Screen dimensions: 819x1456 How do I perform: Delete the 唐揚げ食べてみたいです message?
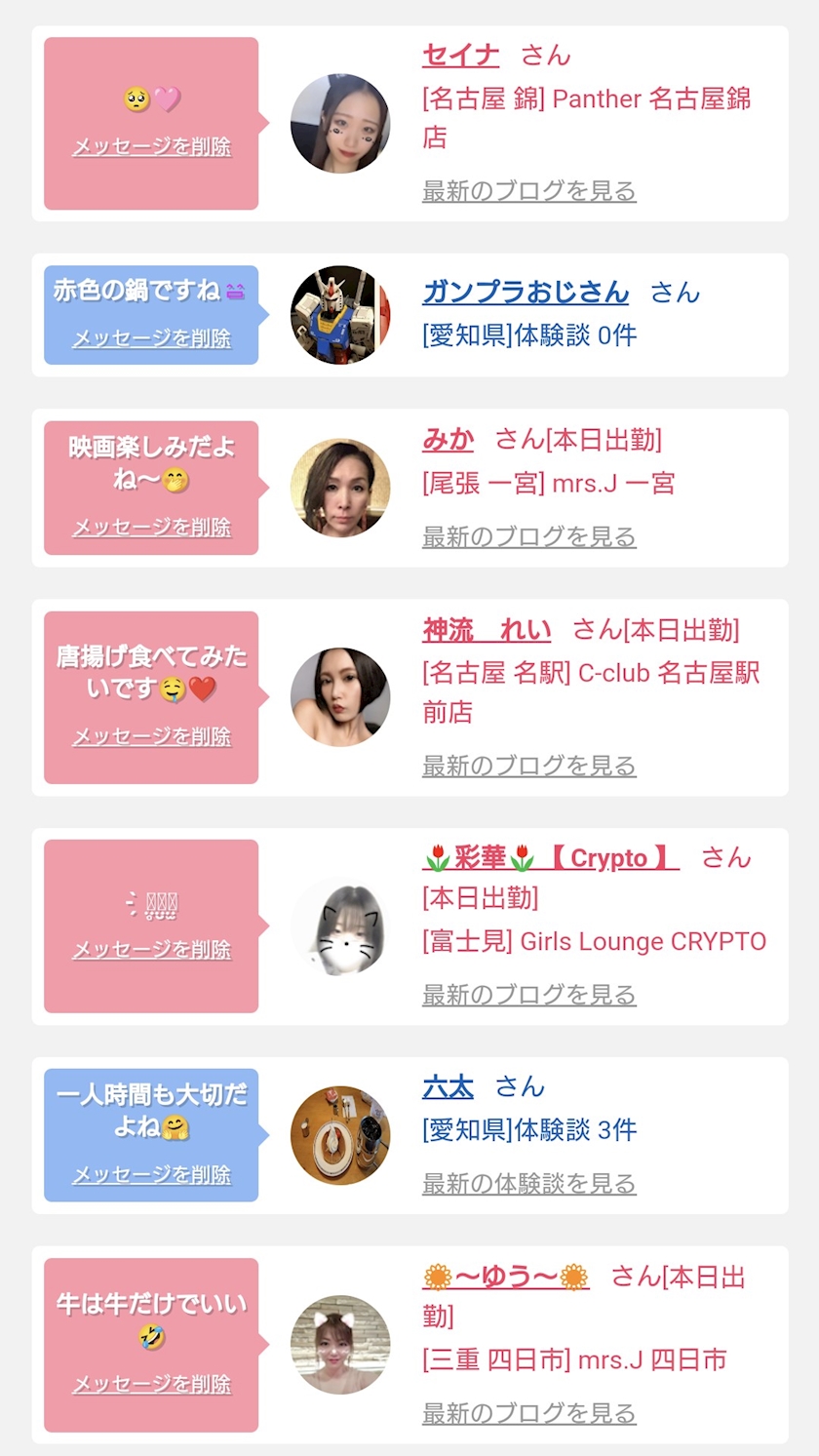pos(151,736)
